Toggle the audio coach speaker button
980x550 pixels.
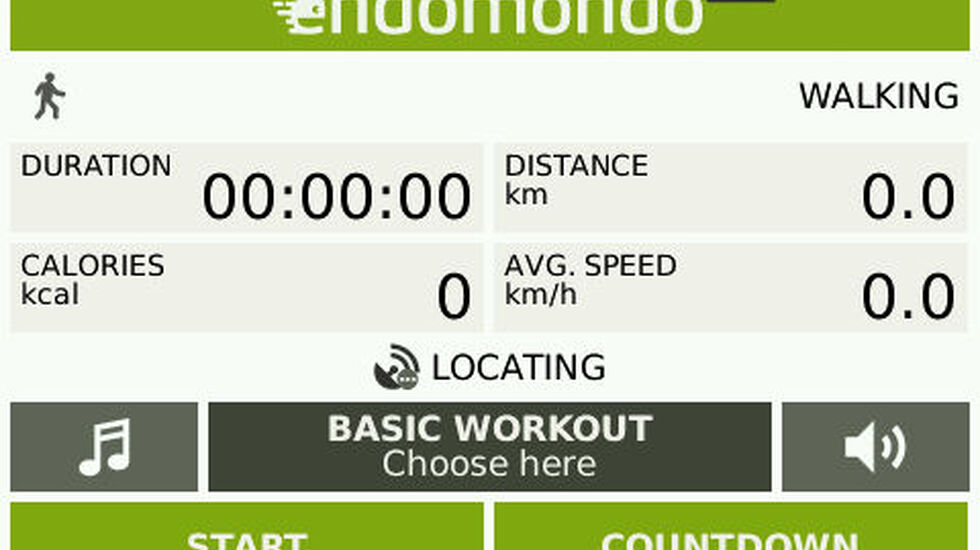coord(875,447)
